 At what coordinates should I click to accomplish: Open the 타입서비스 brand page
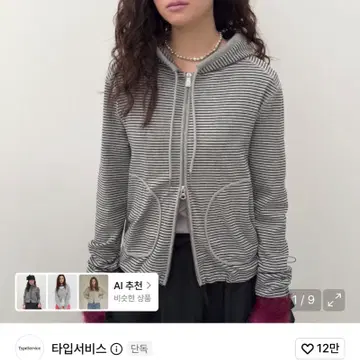pyautogui.click(x=79, y=349)
